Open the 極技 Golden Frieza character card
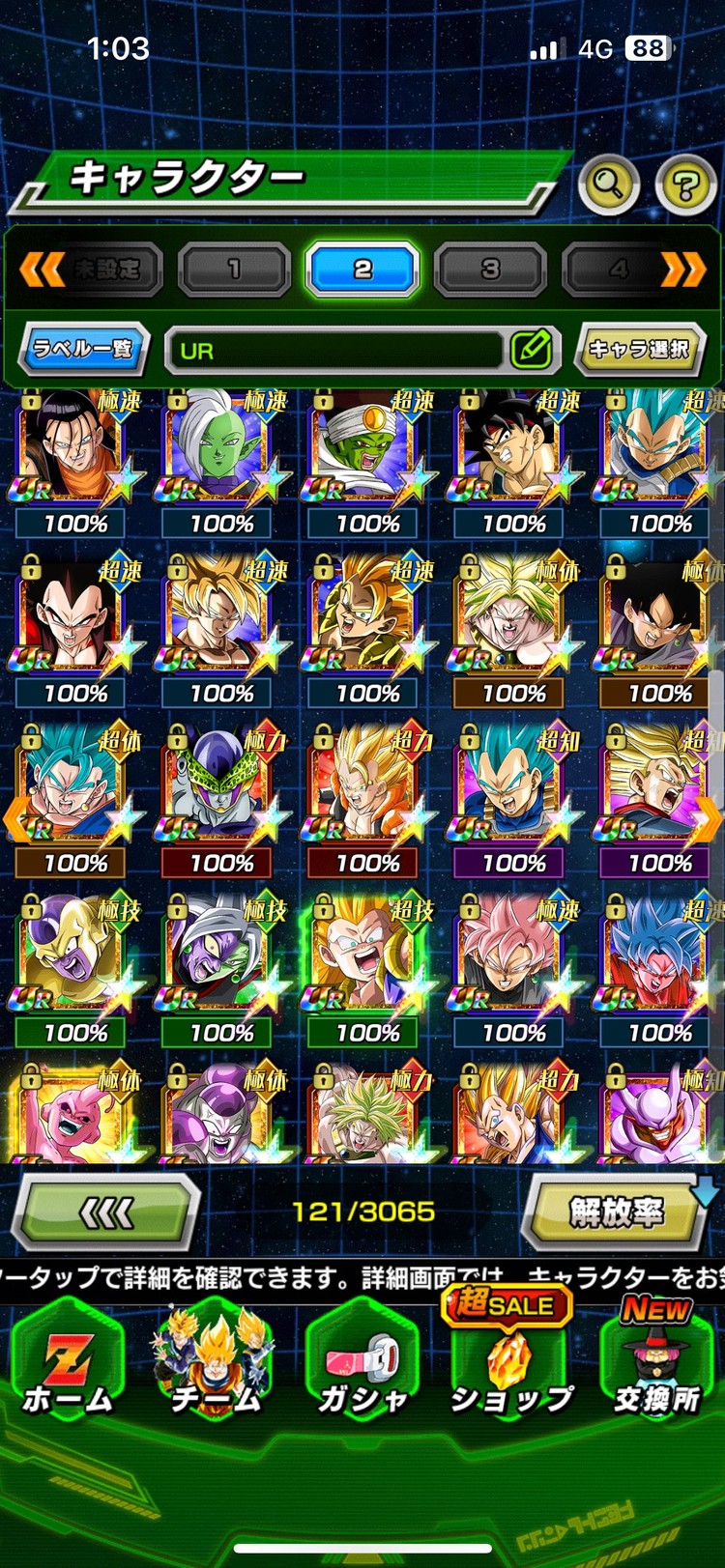The image size is (725, 1568). 75,956
